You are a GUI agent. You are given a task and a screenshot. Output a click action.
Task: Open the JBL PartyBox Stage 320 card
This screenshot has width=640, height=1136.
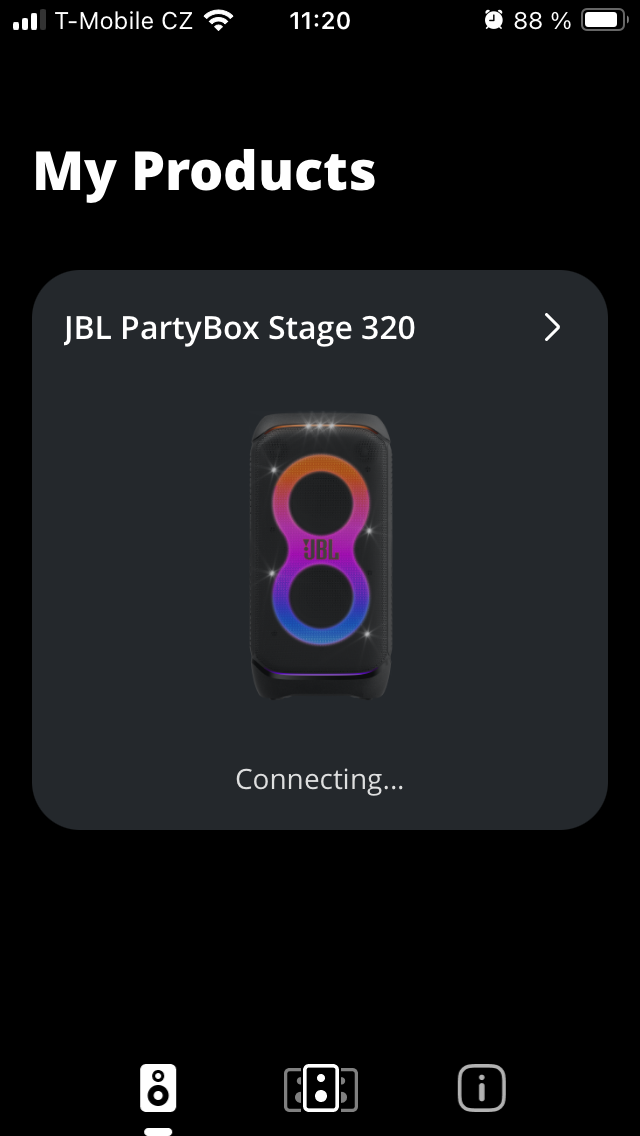[x=319, y=550]
